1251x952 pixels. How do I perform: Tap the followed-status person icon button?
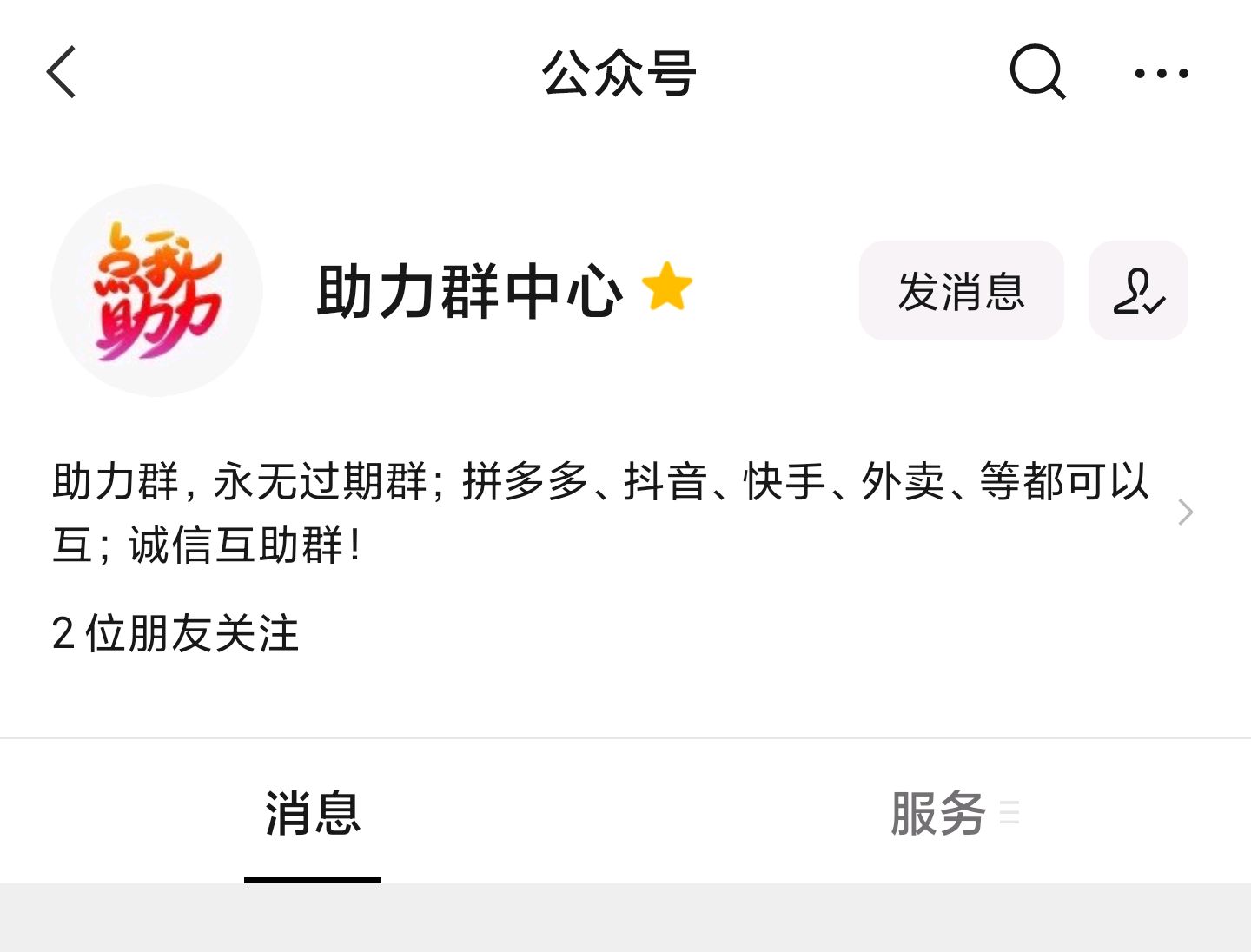click(1138, 291)
